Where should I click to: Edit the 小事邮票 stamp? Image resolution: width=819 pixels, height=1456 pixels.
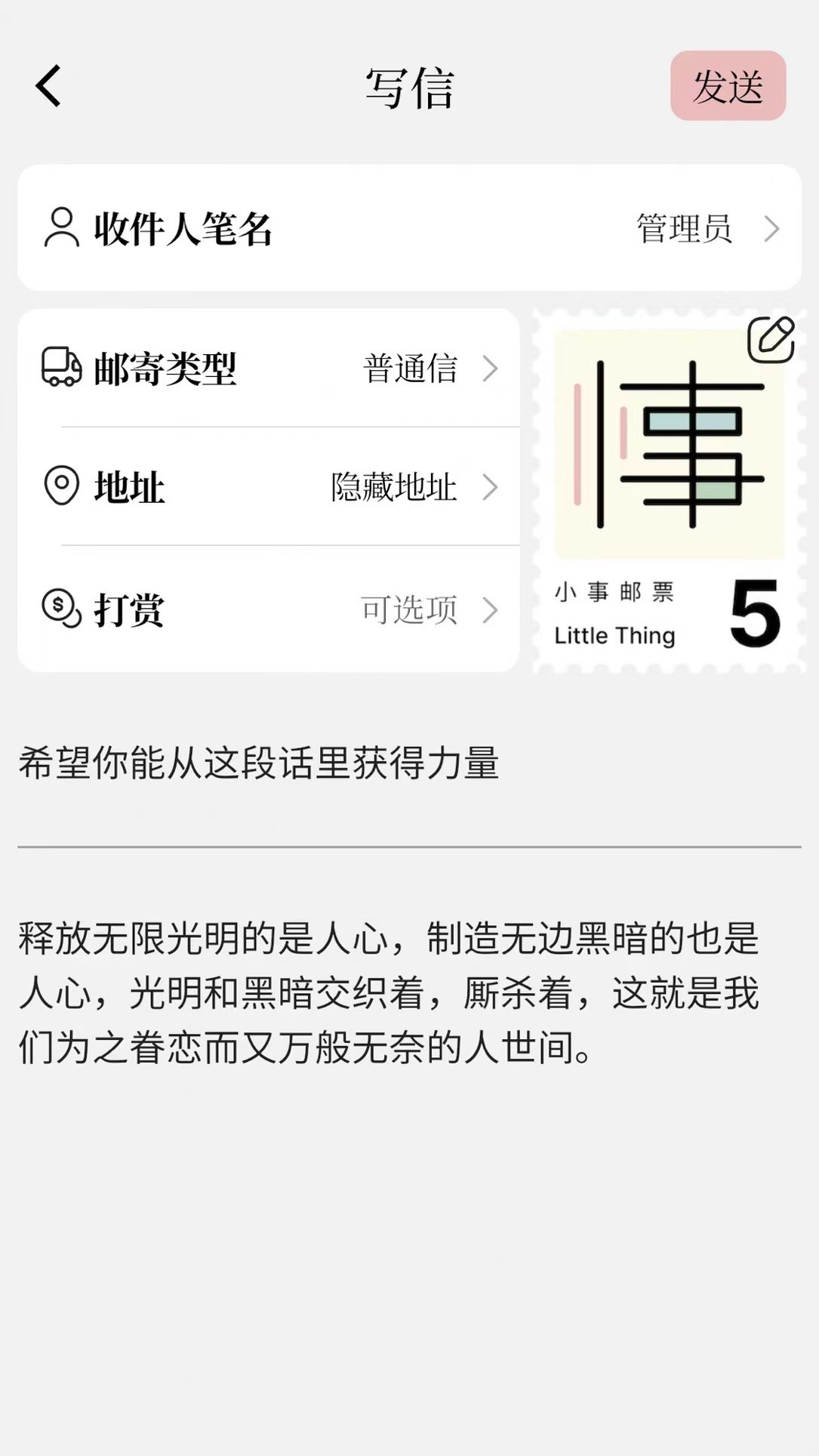point(771,340)
